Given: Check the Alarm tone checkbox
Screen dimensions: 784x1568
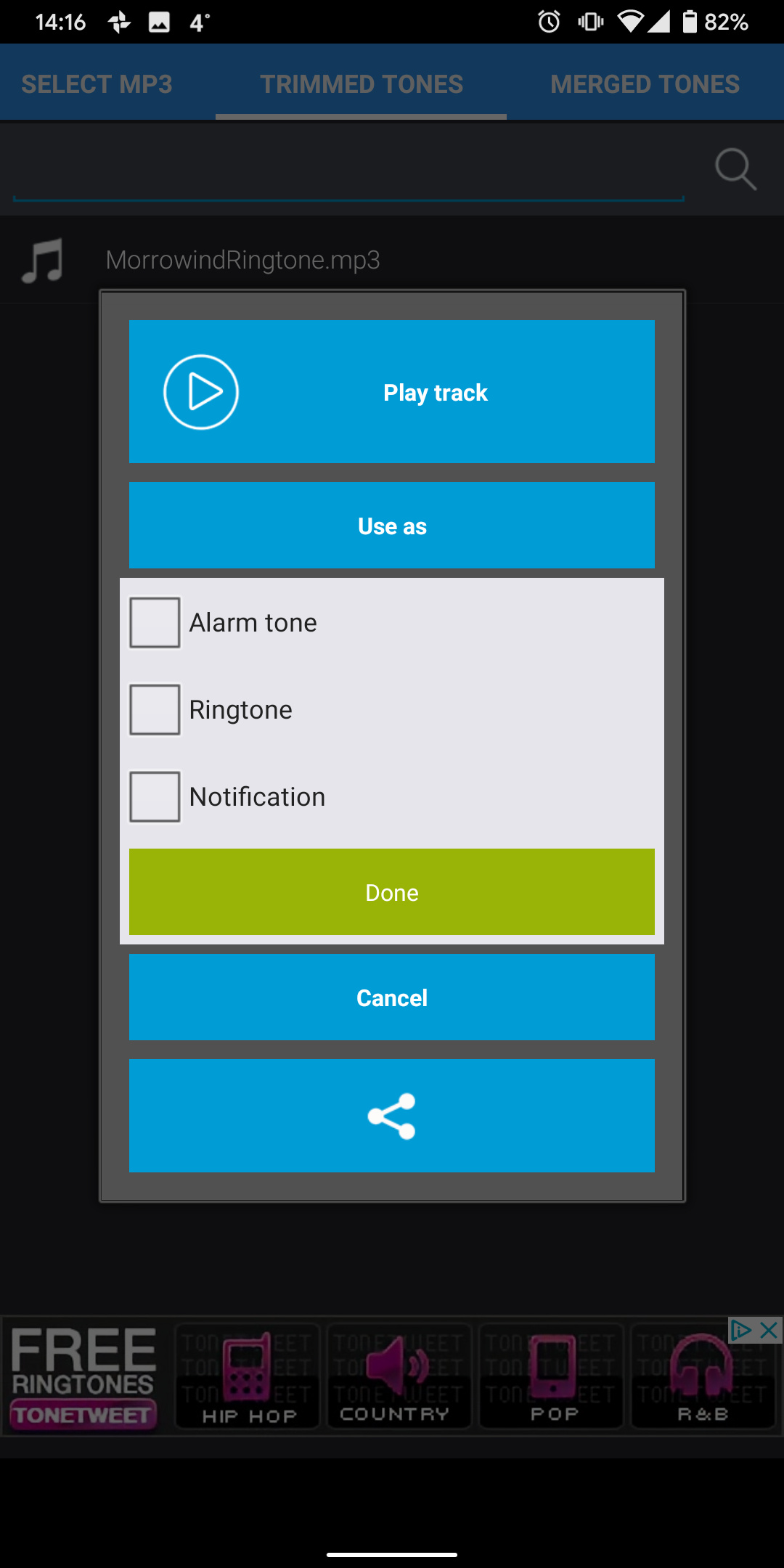Looking at the screenshot, I should (x=155, y=622).
